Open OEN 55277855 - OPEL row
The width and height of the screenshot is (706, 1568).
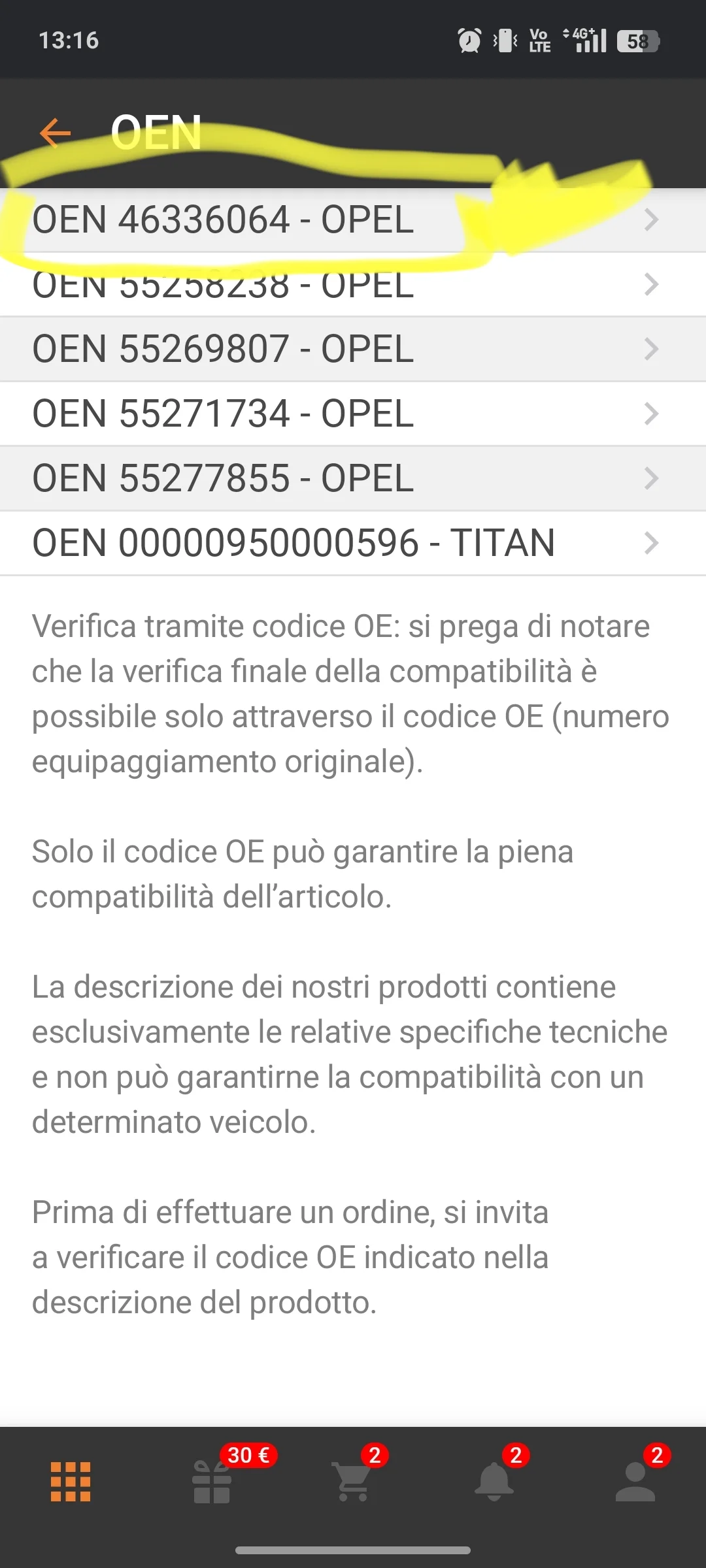pyautogui.click(x=353, y=478)
